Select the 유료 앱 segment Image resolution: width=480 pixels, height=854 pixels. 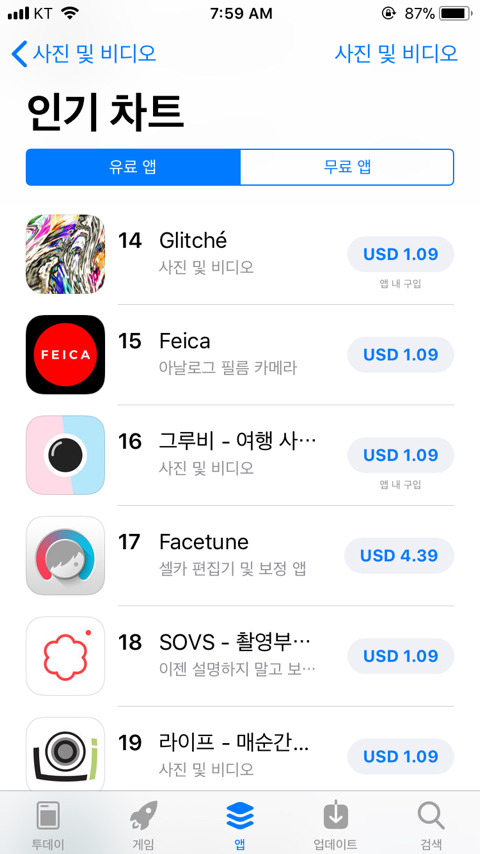coord(133,167)
